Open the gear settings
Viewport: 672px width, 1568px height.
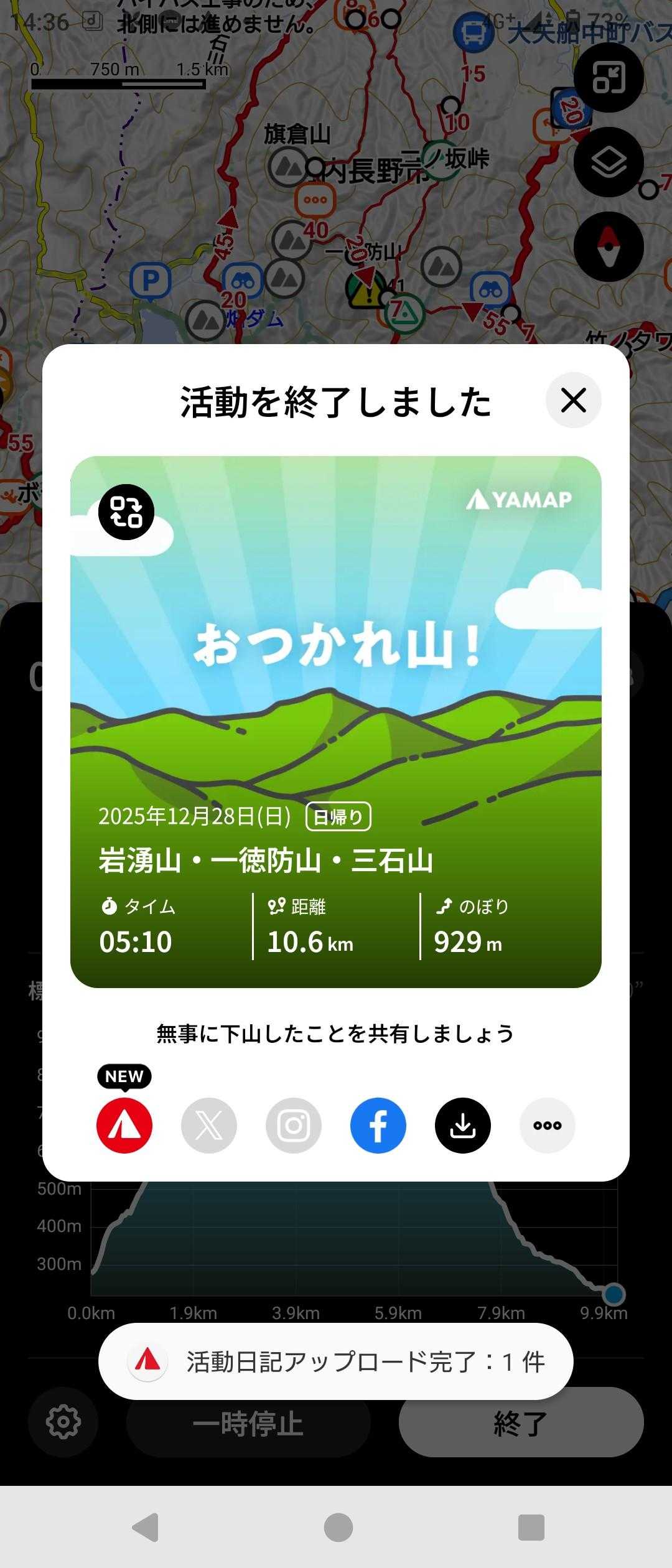pos(63,1422)
